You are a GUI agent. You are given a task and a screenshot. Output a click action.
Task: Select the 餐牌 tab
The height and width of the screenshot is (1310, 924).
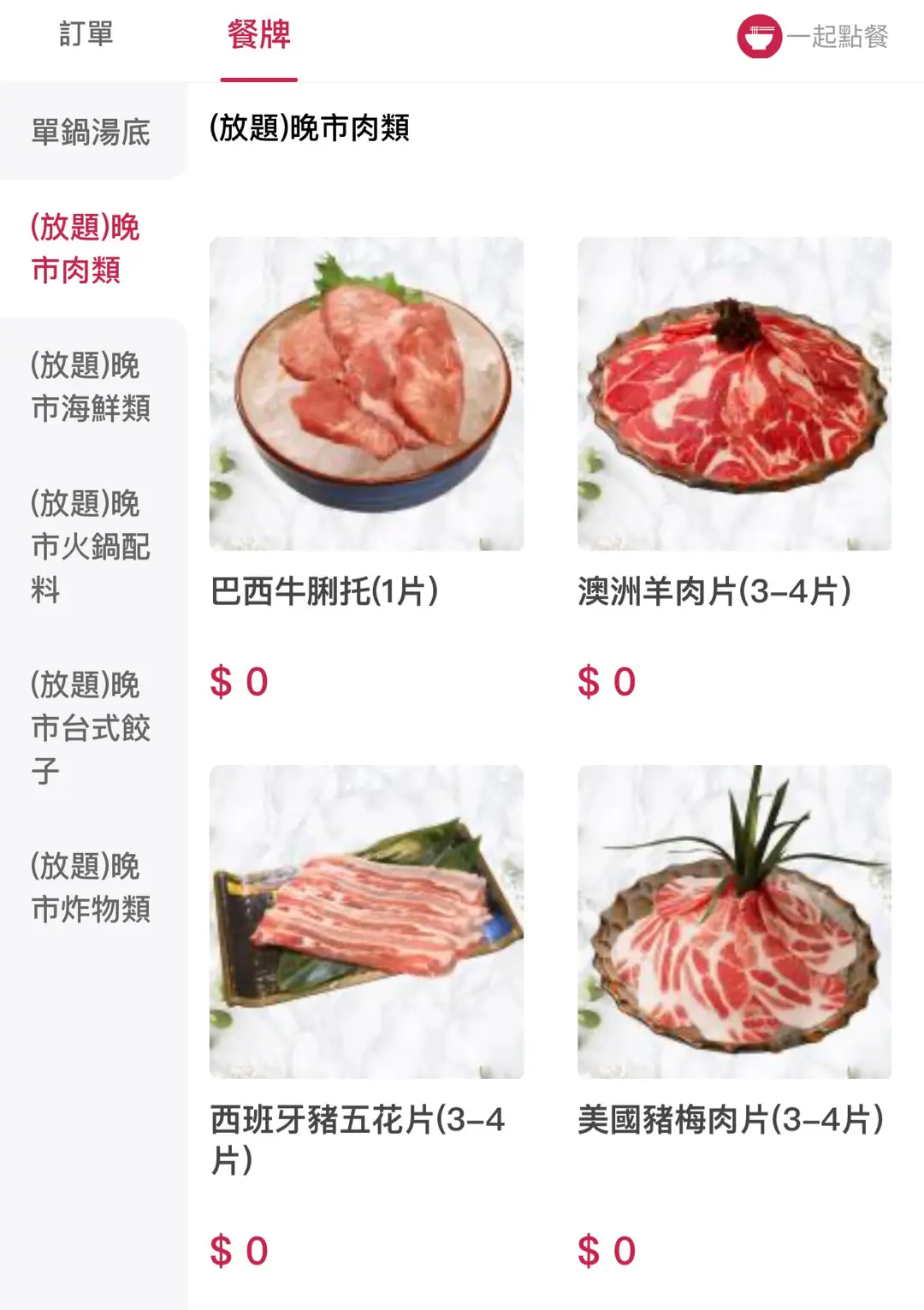[x=258, y=36]
